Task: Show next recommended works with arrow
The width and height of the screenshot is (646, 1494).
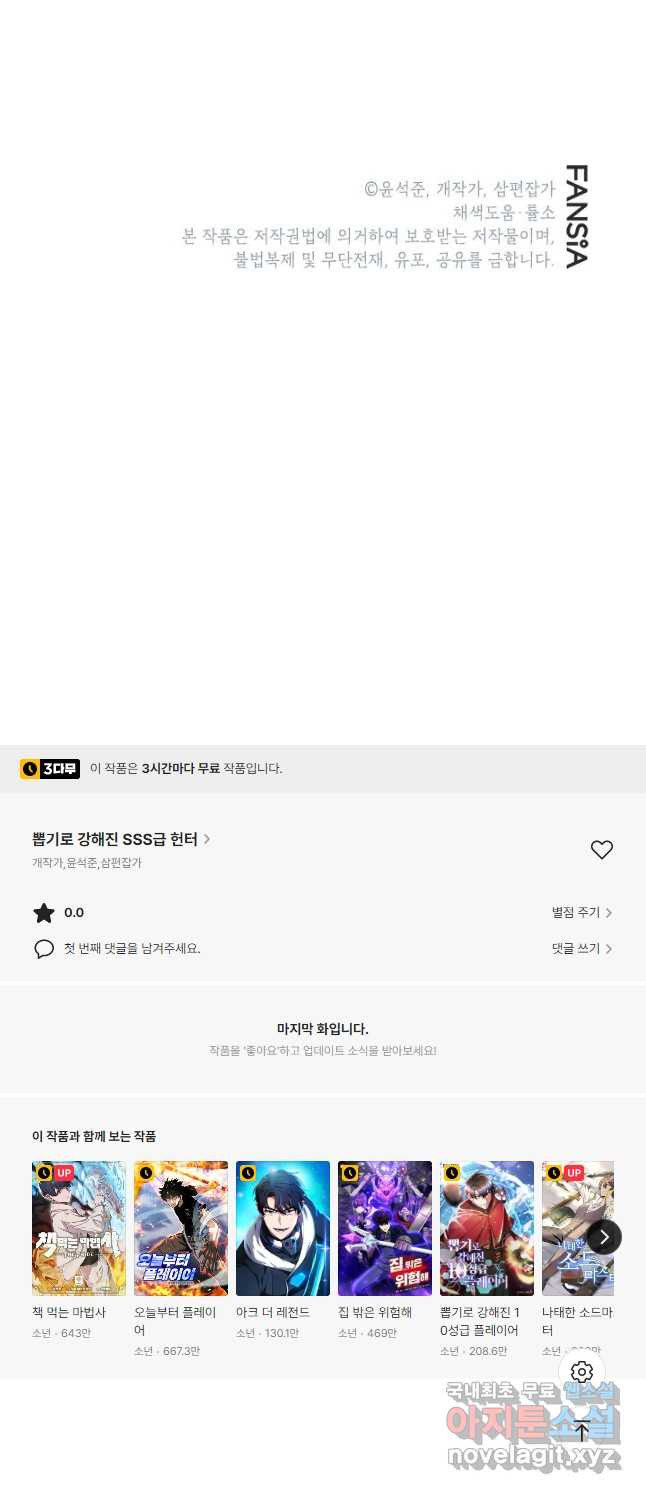Action: coord(604,1237)
